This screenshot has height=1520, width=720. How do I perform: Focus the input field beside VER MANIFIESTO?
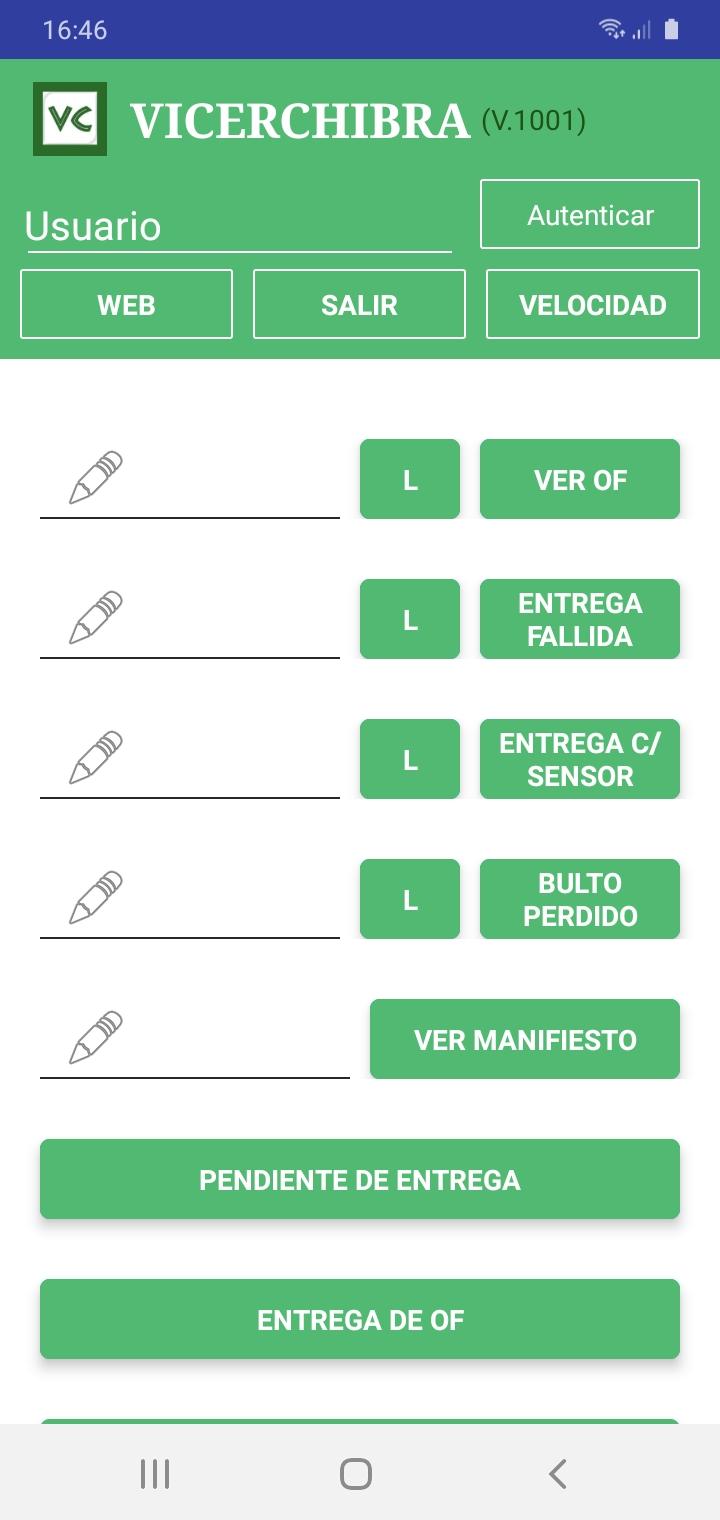[195, 1039]
